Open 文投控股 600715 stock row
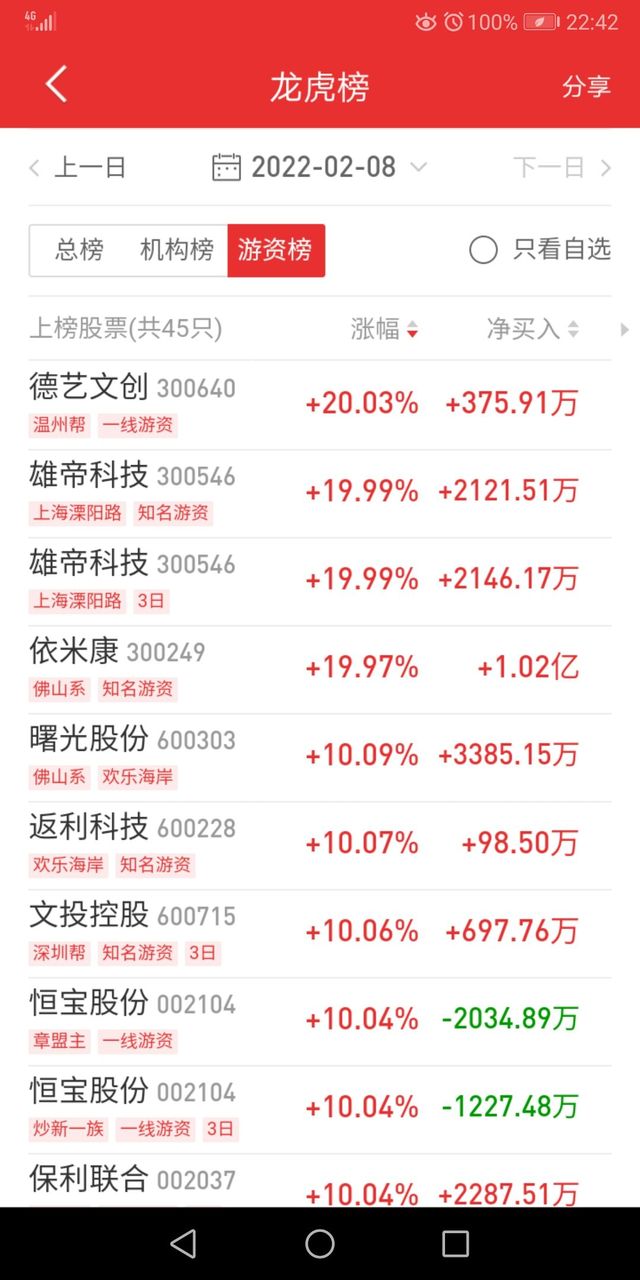This screenshot has width=640, height=1280. coord(320,933)
